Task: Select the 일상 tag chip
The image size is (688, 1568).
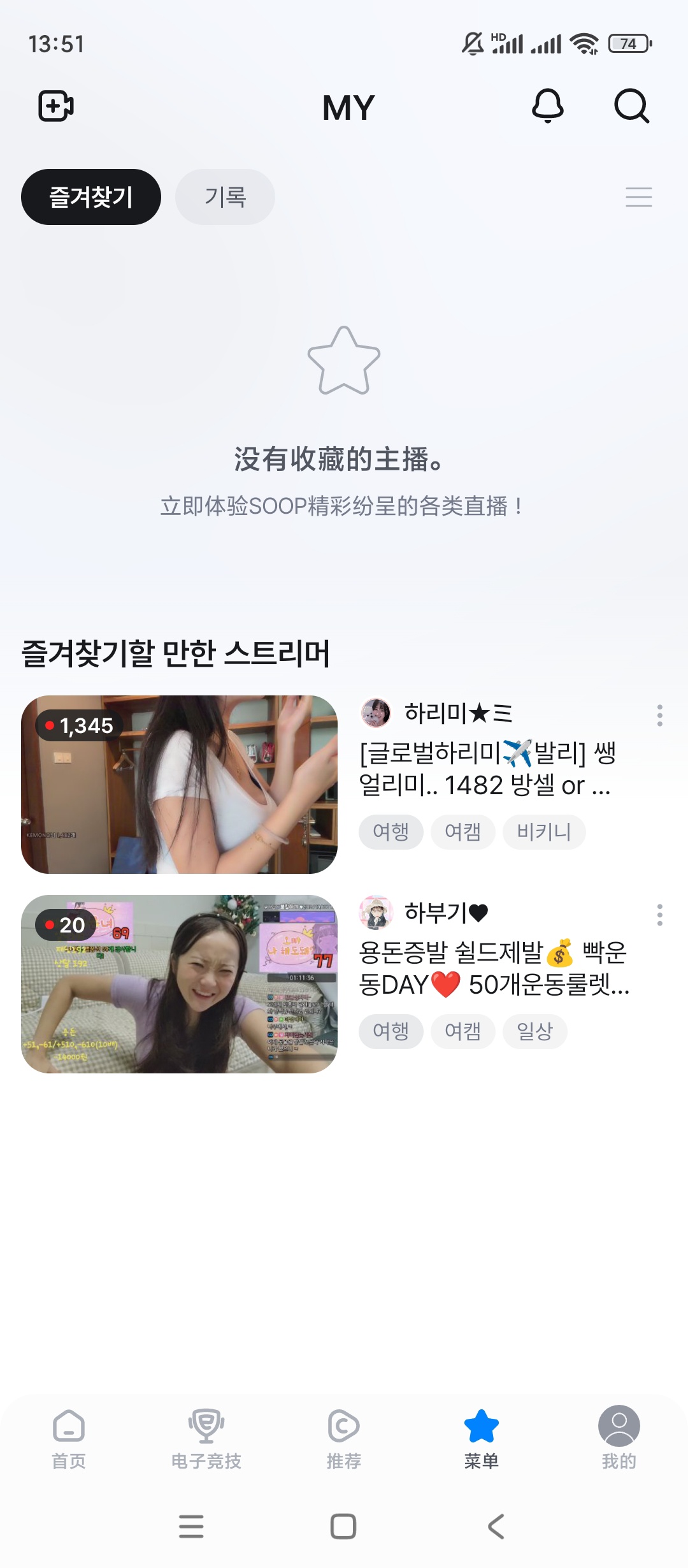Action: pos(534,1031)
